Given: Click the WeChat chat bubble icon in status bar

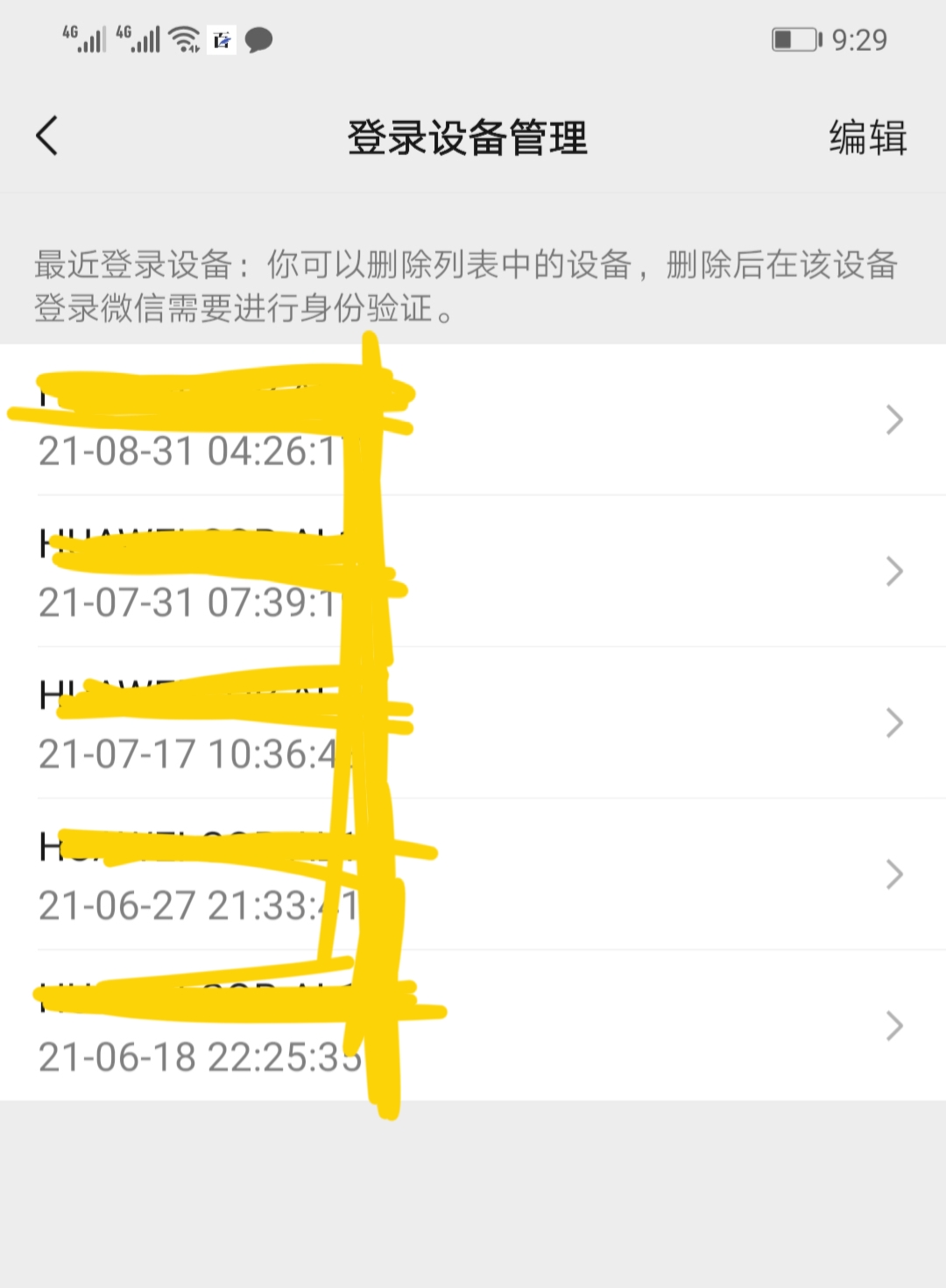Looking at the screenshot, I should click(x=258, y=39).
